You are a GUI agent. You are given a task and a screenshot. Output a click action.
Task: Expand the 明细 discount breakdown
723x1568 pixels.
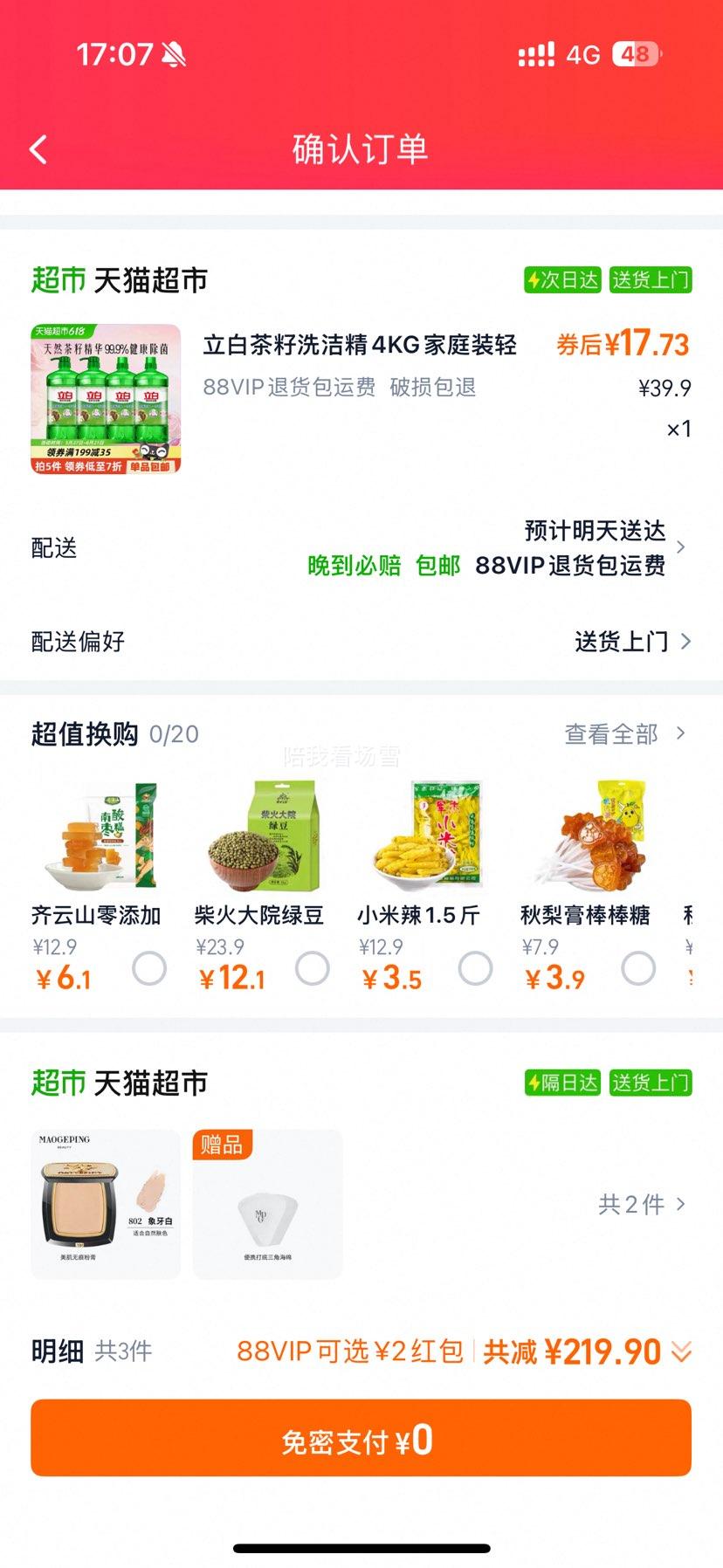(x=681, y=1352)
